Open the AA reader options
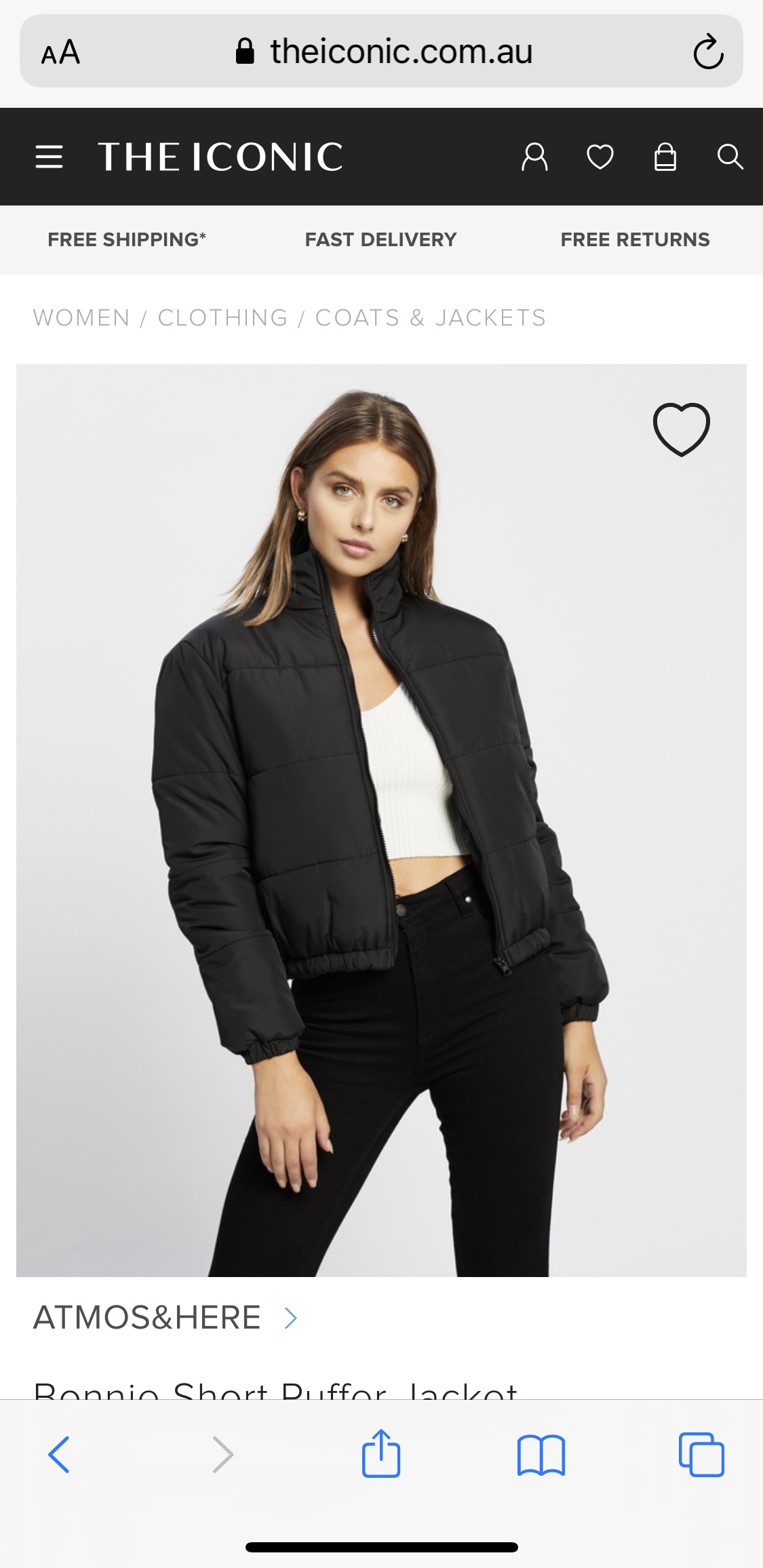This screenshot has height=1568, width=763. (60, 52)
